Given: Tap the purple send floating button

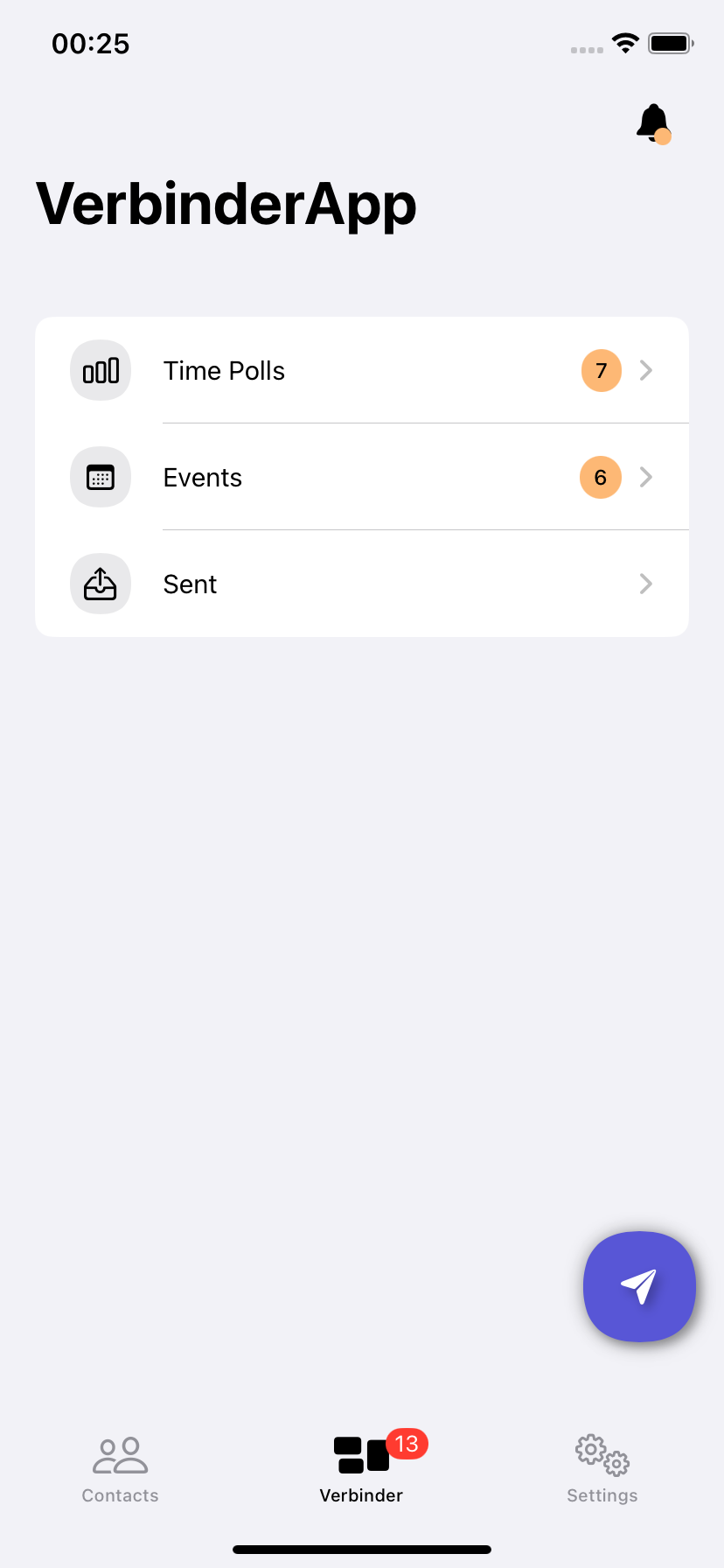Looking at the screenshot, I should (x=639, y=1286).
